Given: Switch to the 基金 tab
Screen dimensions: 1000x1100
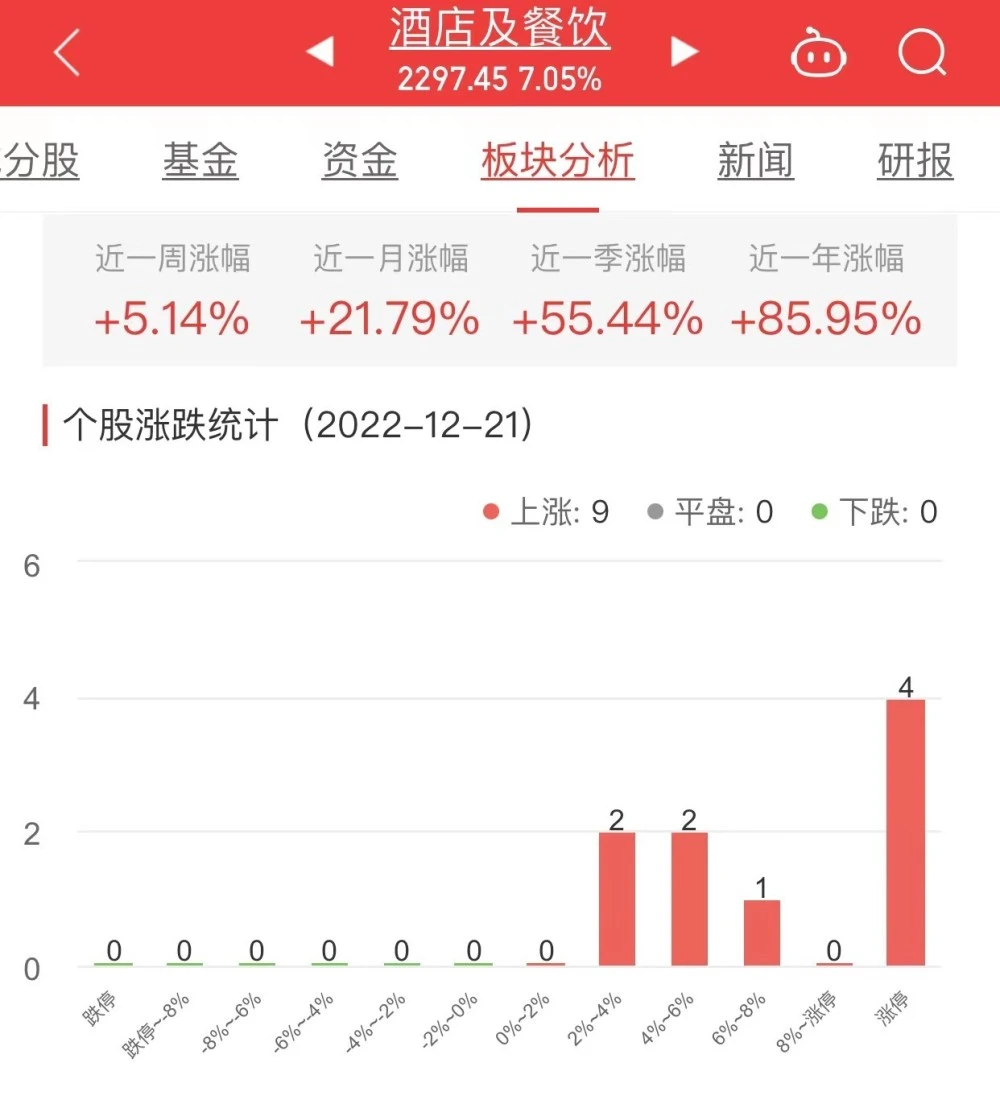Looking at the screenshot, I should point(200,161).
